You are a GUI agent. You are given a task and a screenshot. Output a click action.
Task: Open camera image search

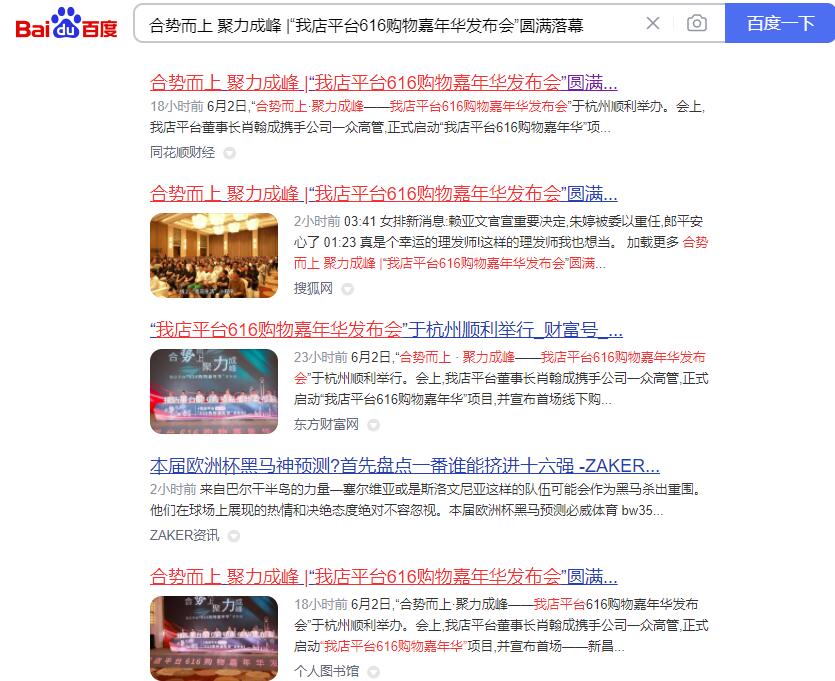tap(696, 23)
